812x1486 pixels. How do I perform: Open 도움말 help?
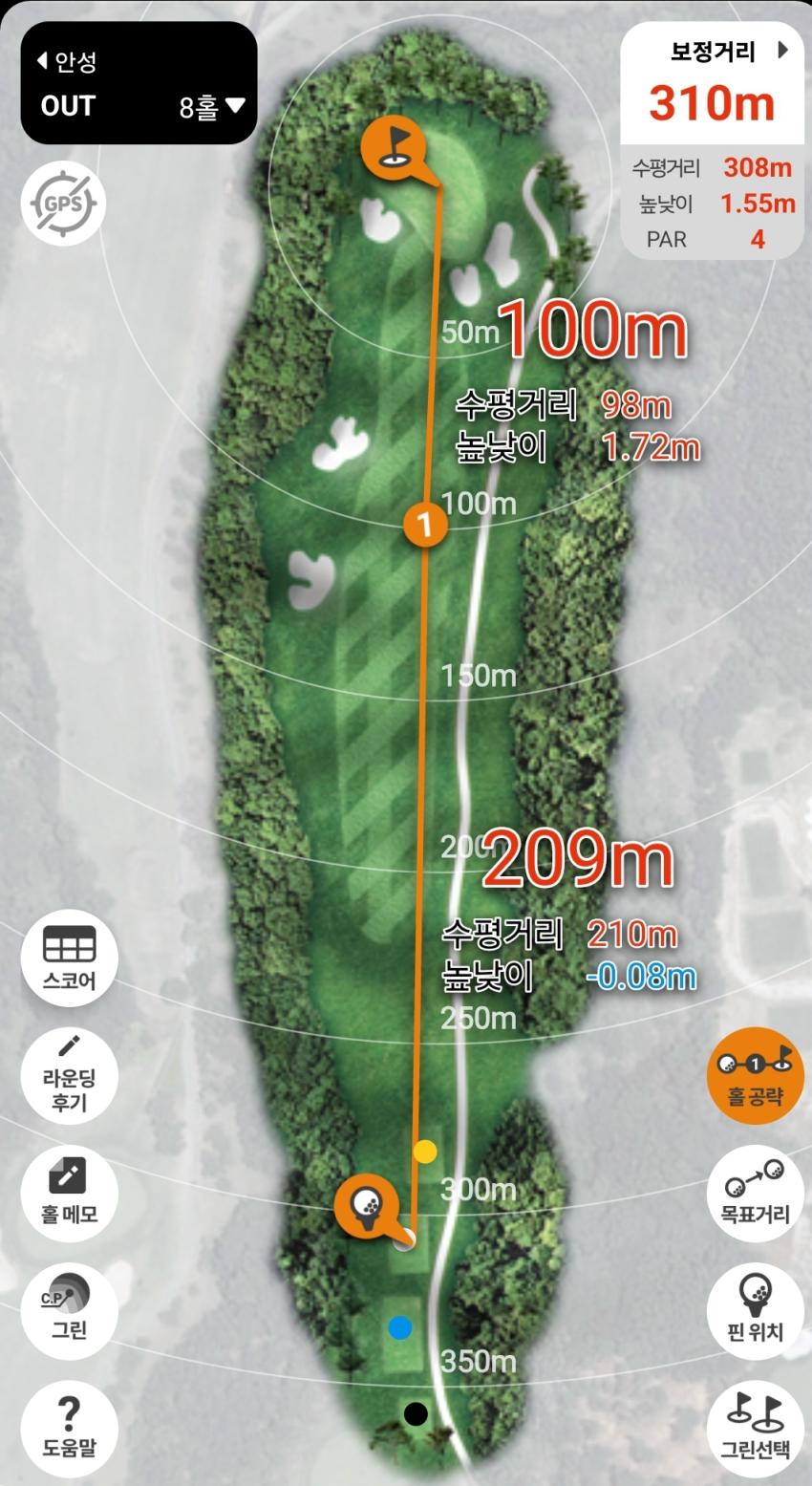pos(69,1426)
